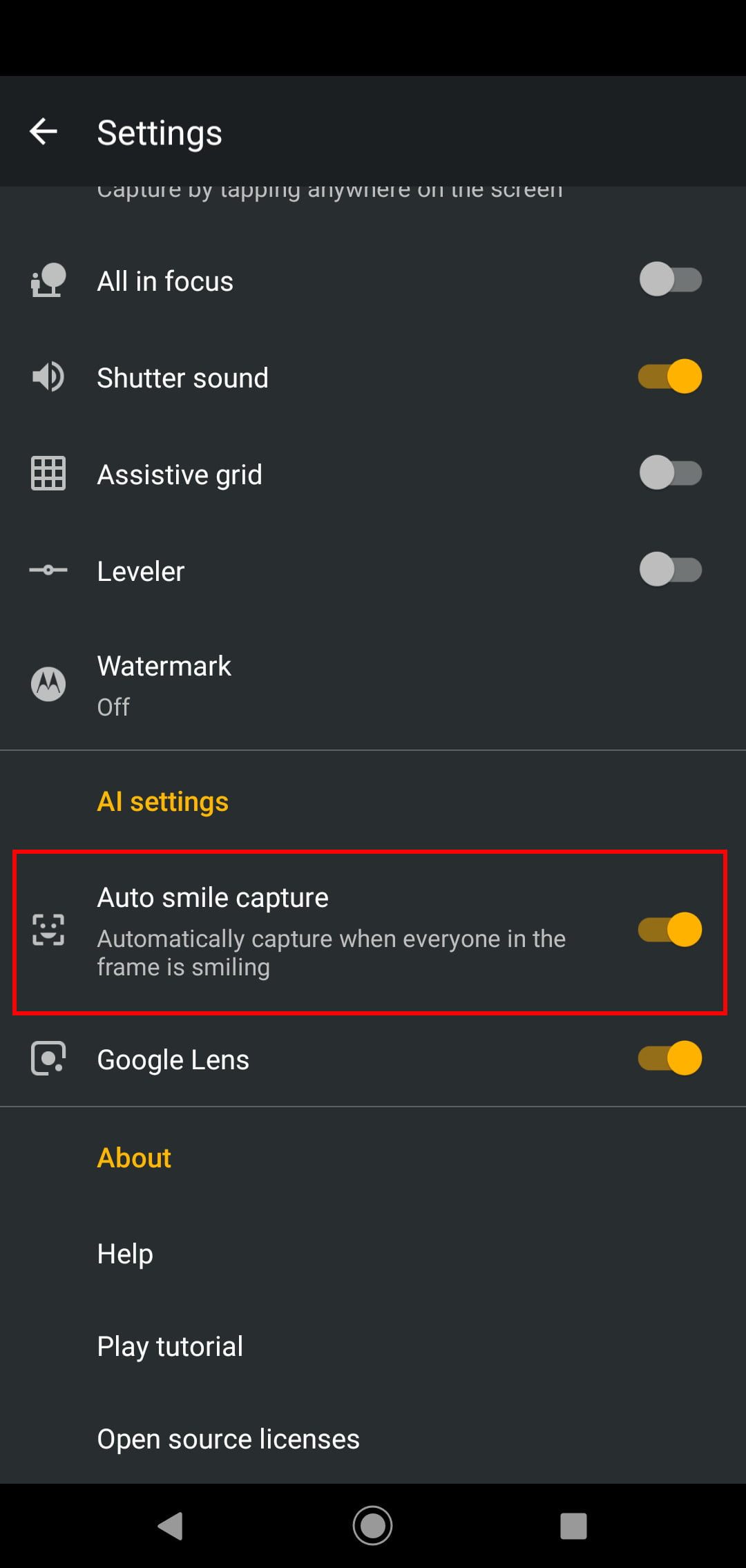Tap the system home button
This screenshot has height=1568, width=746.
[372, 1525]
